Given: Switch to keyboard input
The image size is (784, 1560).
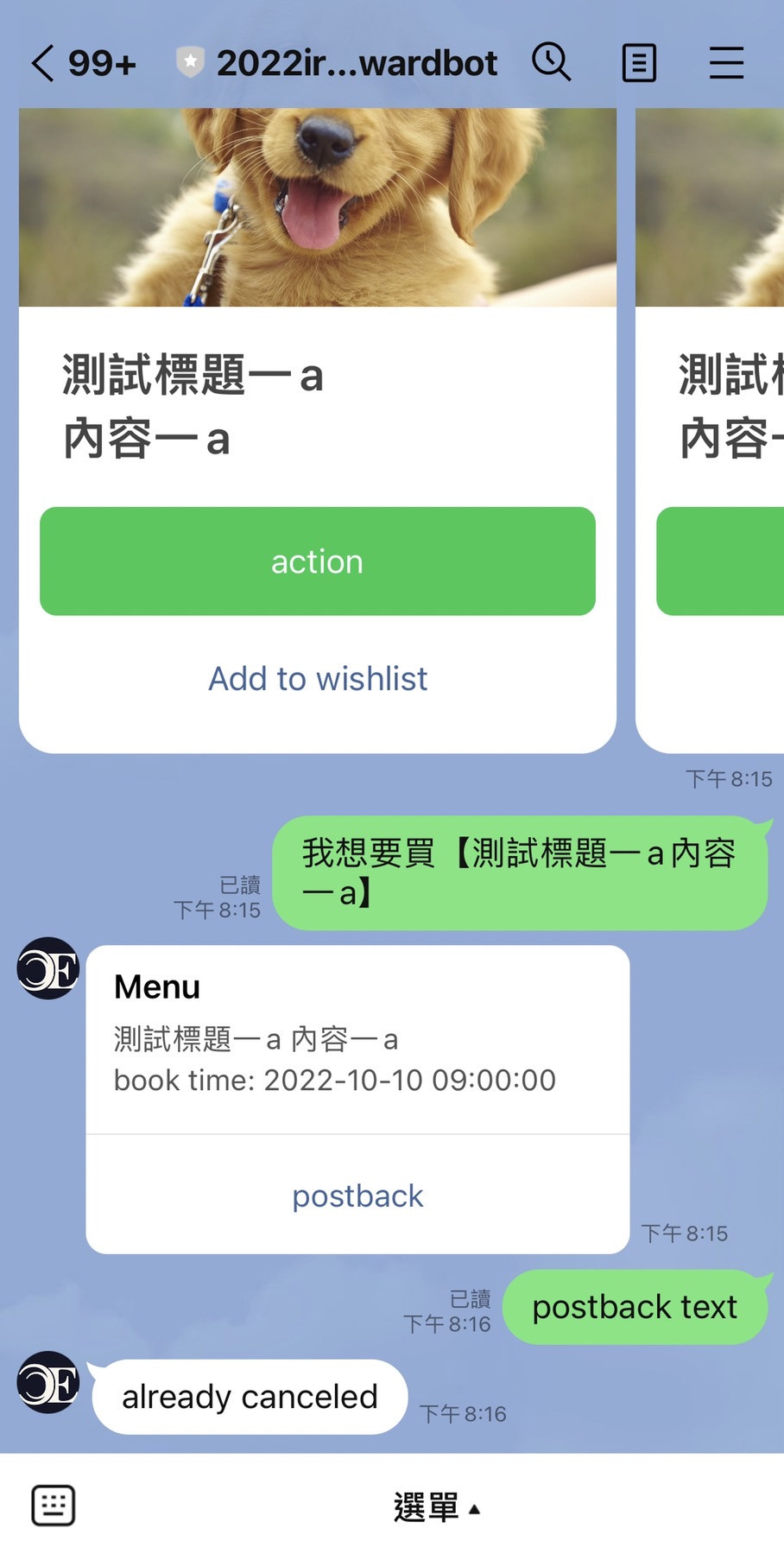Looking at the screenshot, I should click(x=54, y=1506).
